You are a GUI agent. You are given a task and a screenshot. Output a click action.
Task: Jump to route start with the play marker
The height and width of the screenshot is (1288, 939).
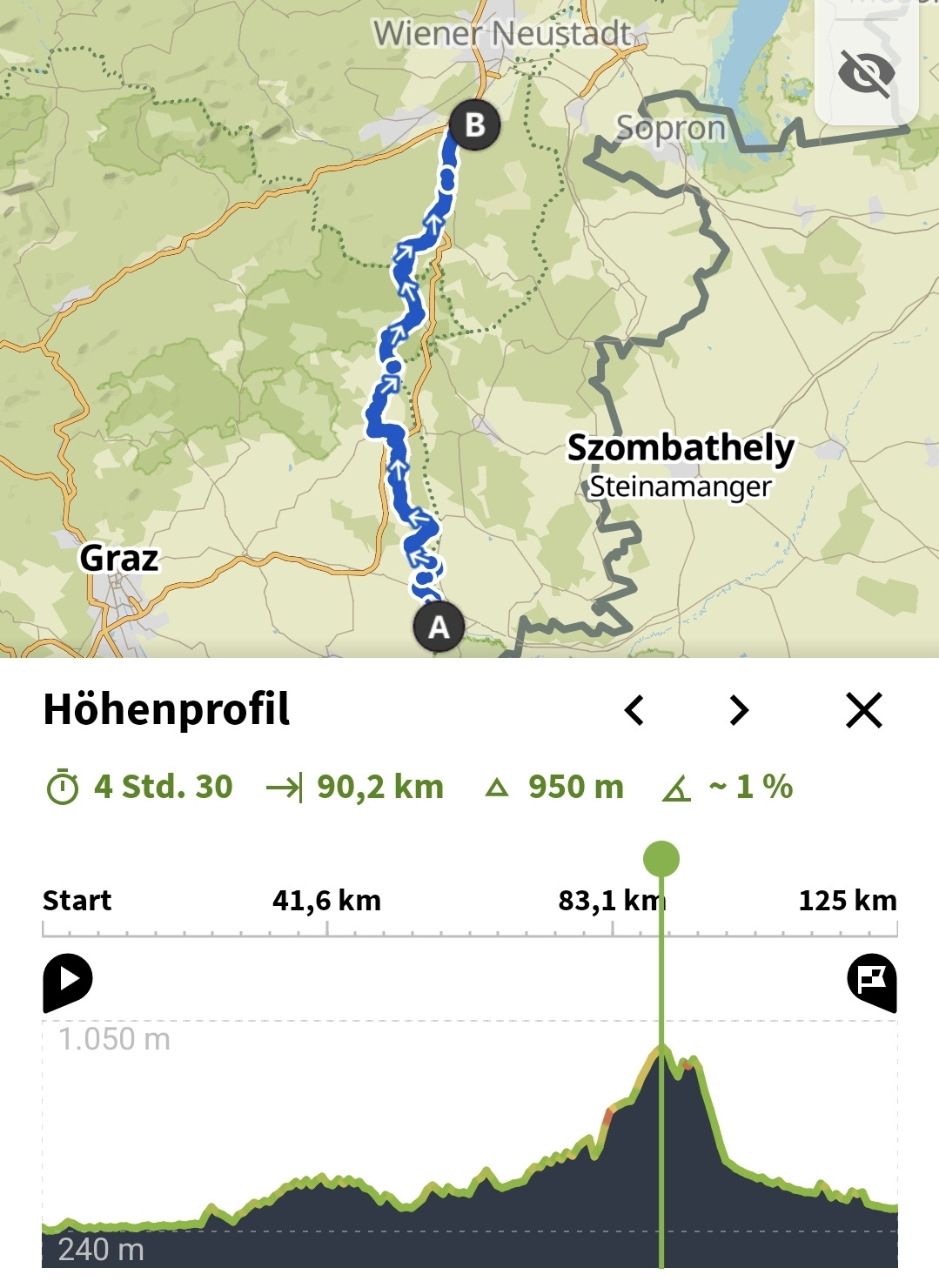pos(67,981)
